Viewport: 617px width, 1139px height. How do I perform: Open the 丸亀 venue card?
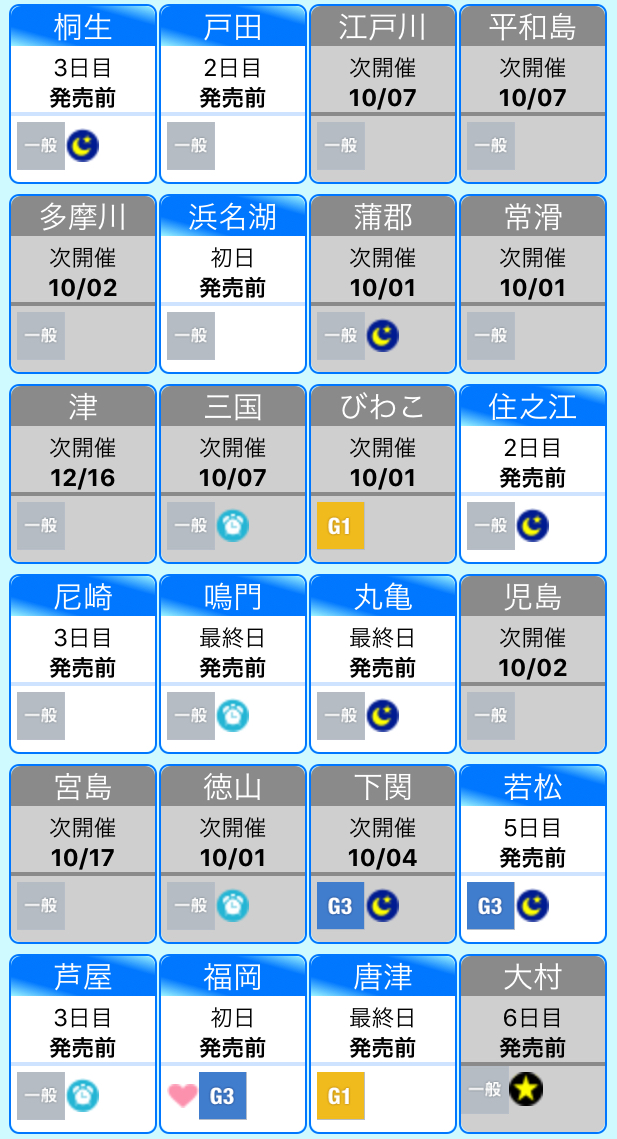pyautogui.click(x=383, y=664)
